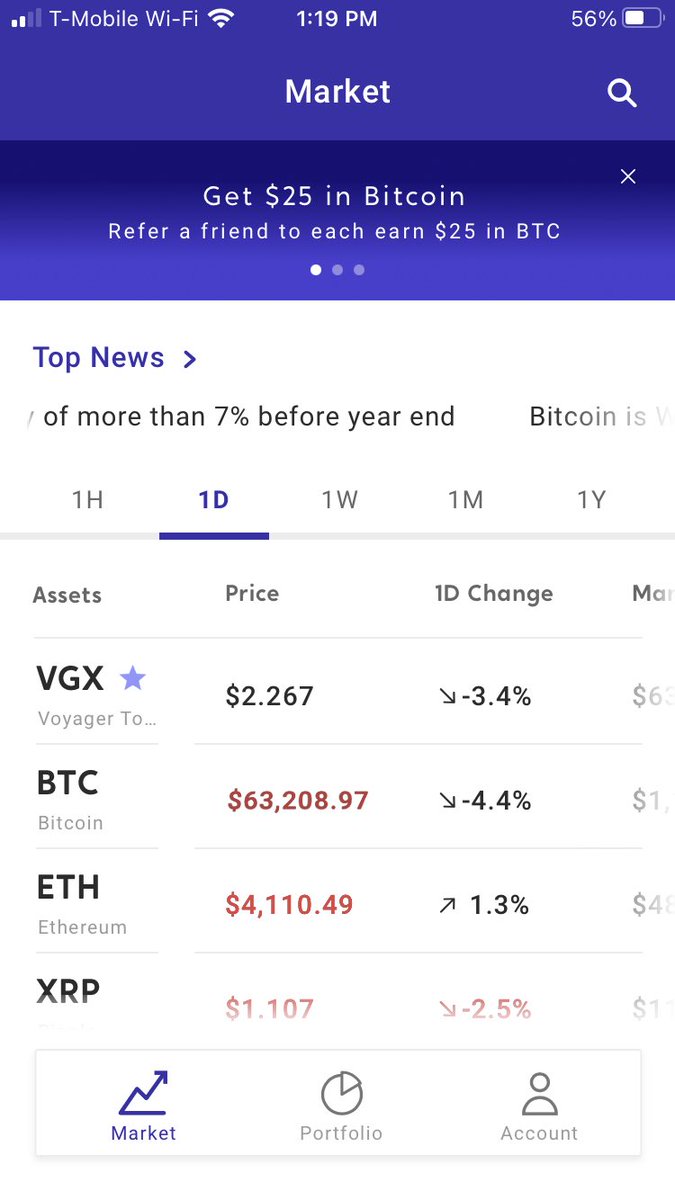Go to the Account tab

(539, 1106)
